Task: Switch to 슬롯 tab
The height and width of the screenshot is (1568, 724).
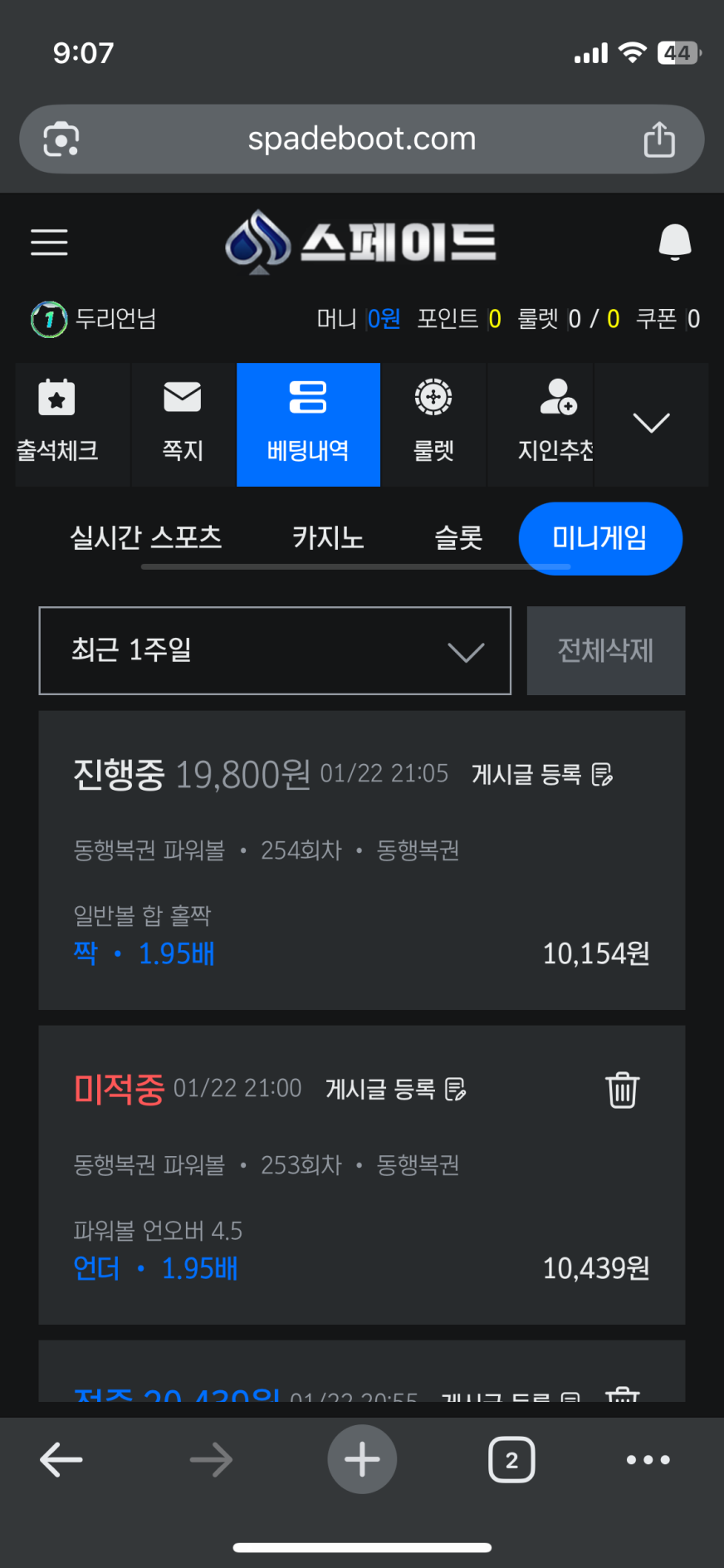Action: [458, 538]
